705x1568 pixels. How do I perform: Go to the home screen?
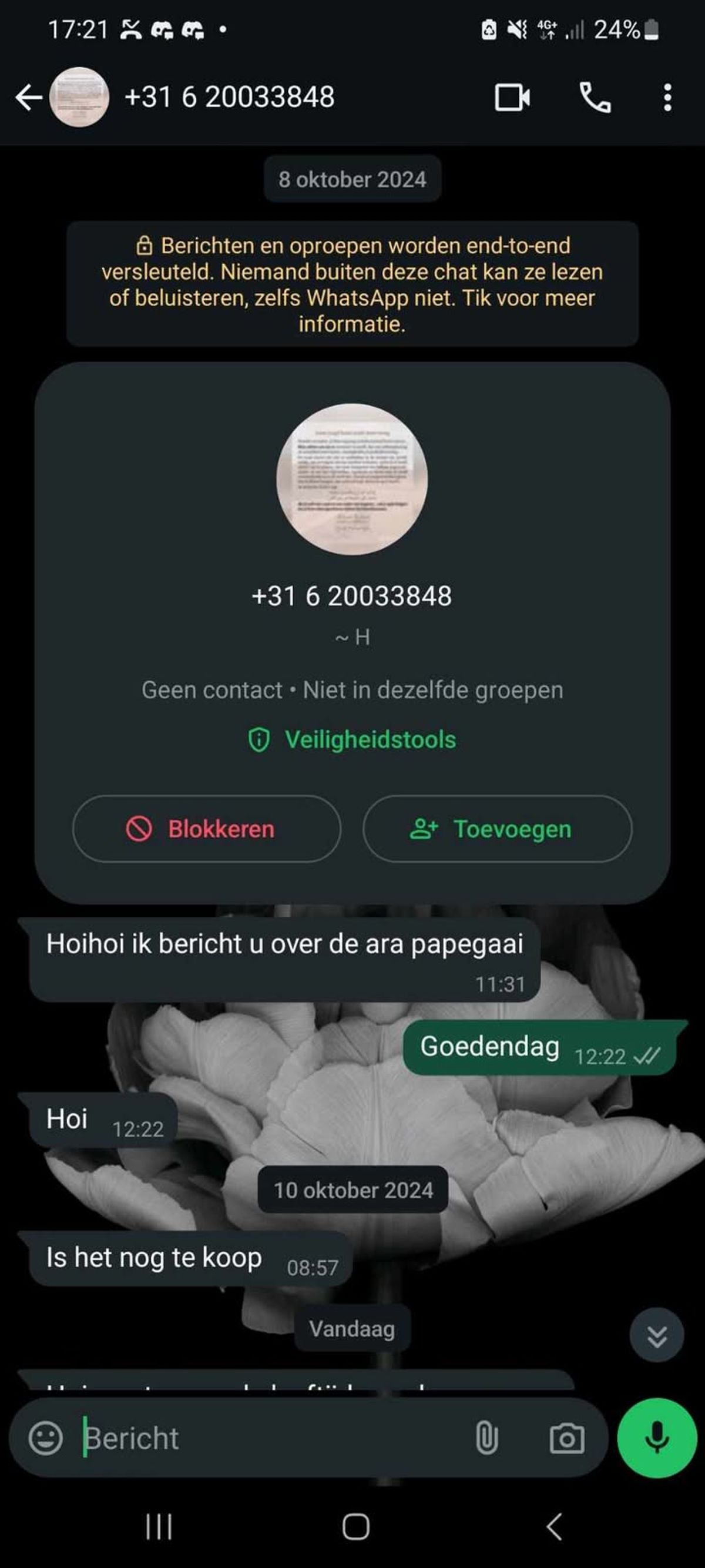(x=355, y=1527)
